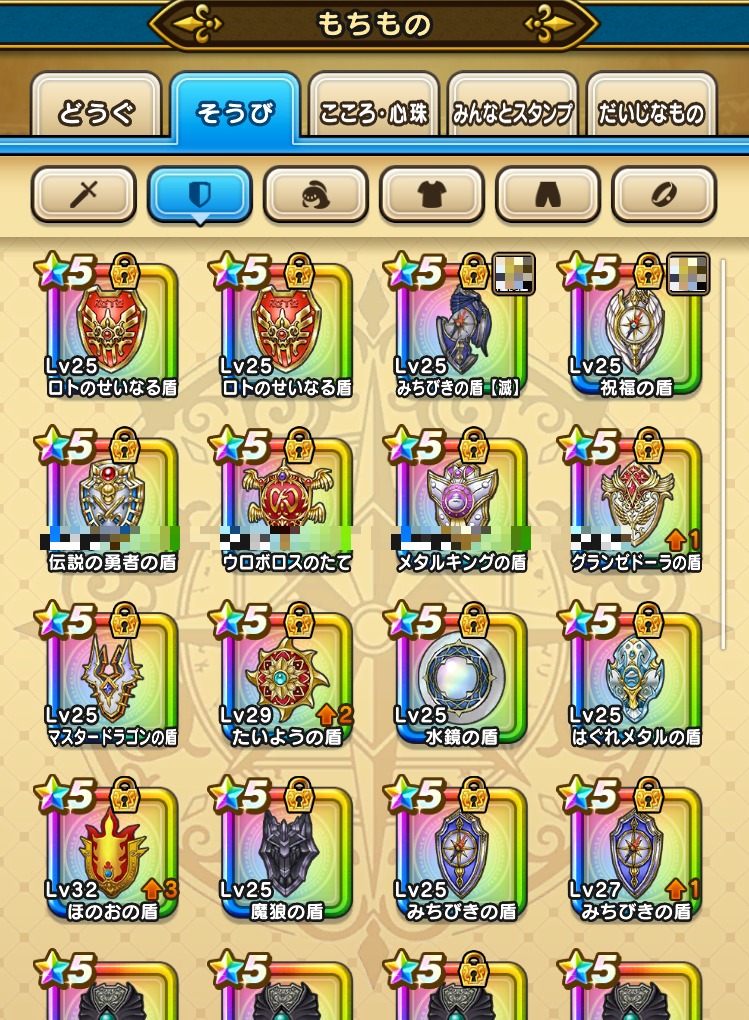Open ほのおの盾 Lv32
Viewport: 749px width, 1020px height.
(112, 852)
